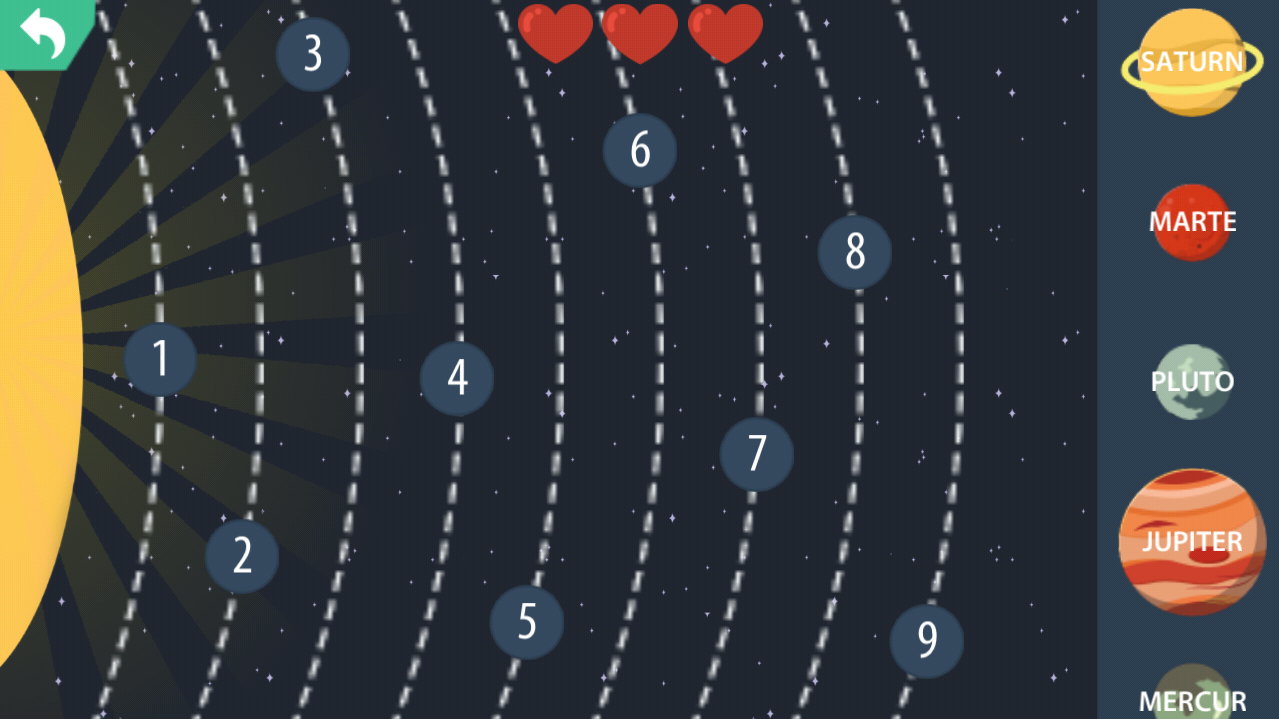The height and width of the screenshot is (719, 1279).
Task: Choose orbit slot number 8
Action: tap(855, 252)
